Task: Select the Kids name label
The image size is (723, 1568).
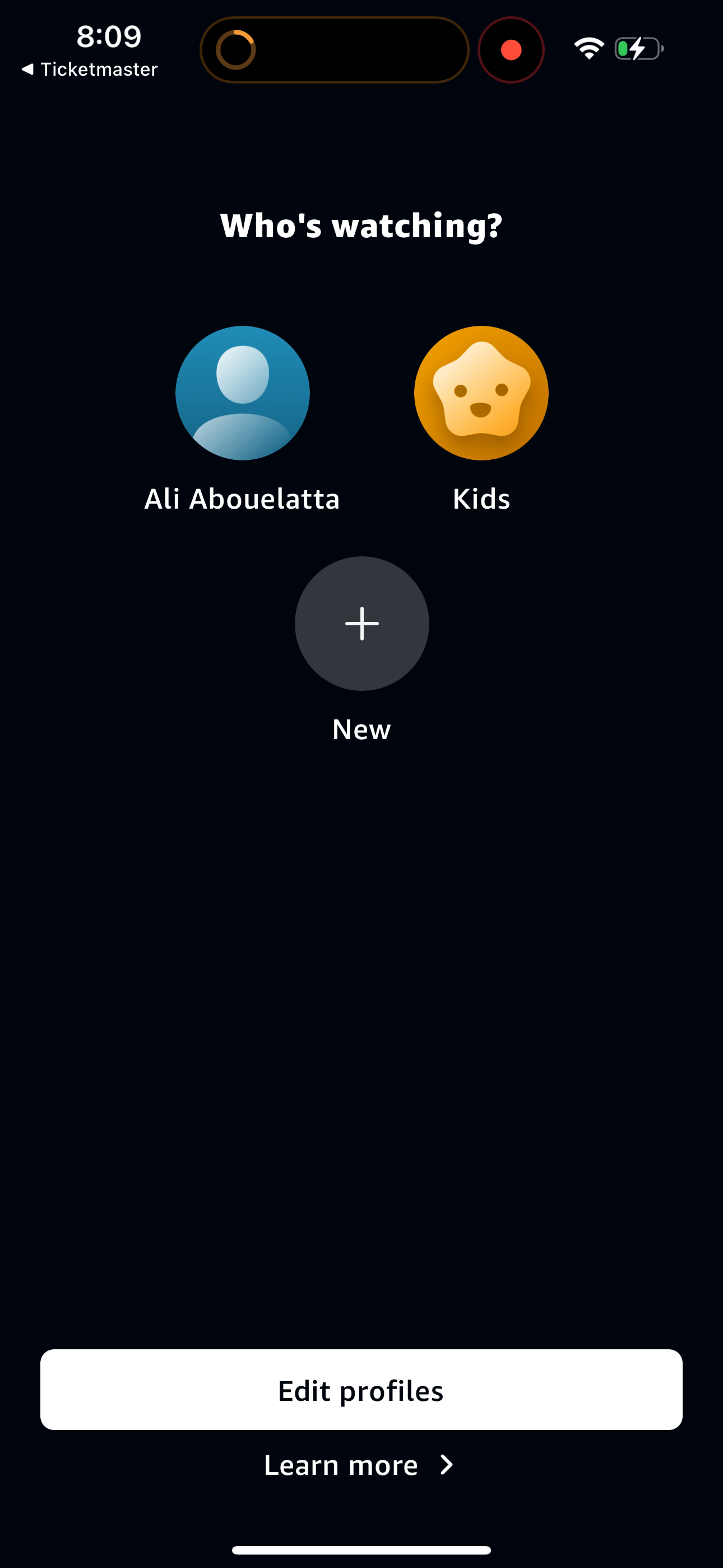Action: tap(481, 499)
